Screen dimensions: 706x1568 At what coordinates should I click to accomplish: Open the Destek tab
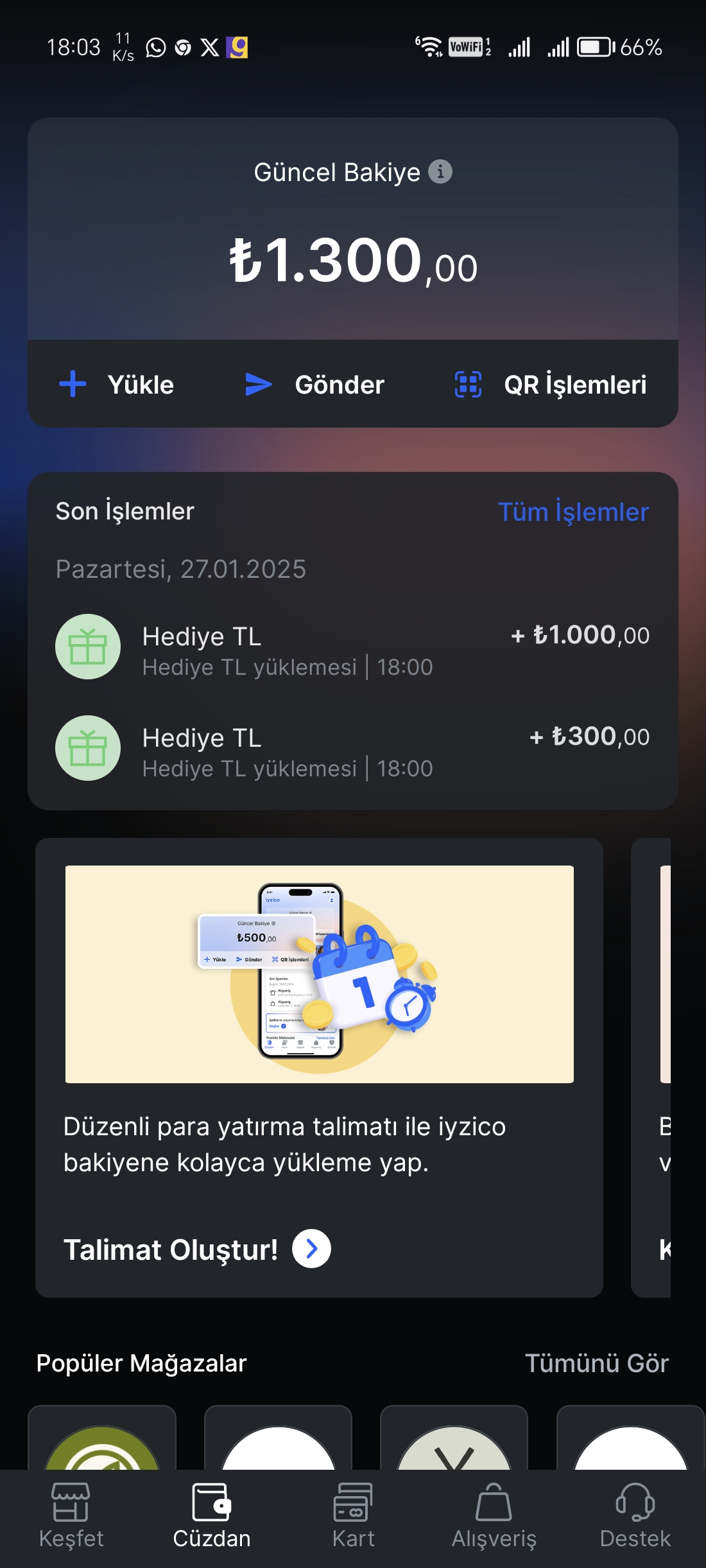pyautogui.click(x=635, y=1516)
